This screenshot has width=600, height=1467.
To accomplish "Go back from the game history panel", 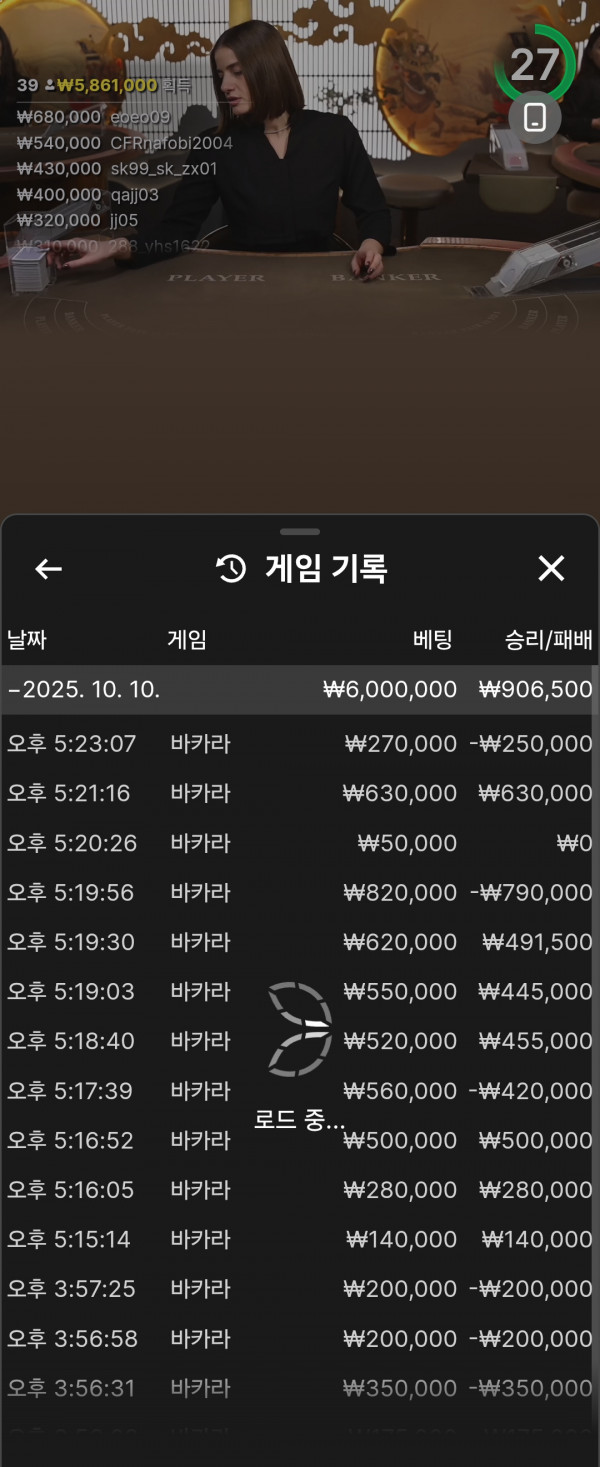I will (48, 569).
